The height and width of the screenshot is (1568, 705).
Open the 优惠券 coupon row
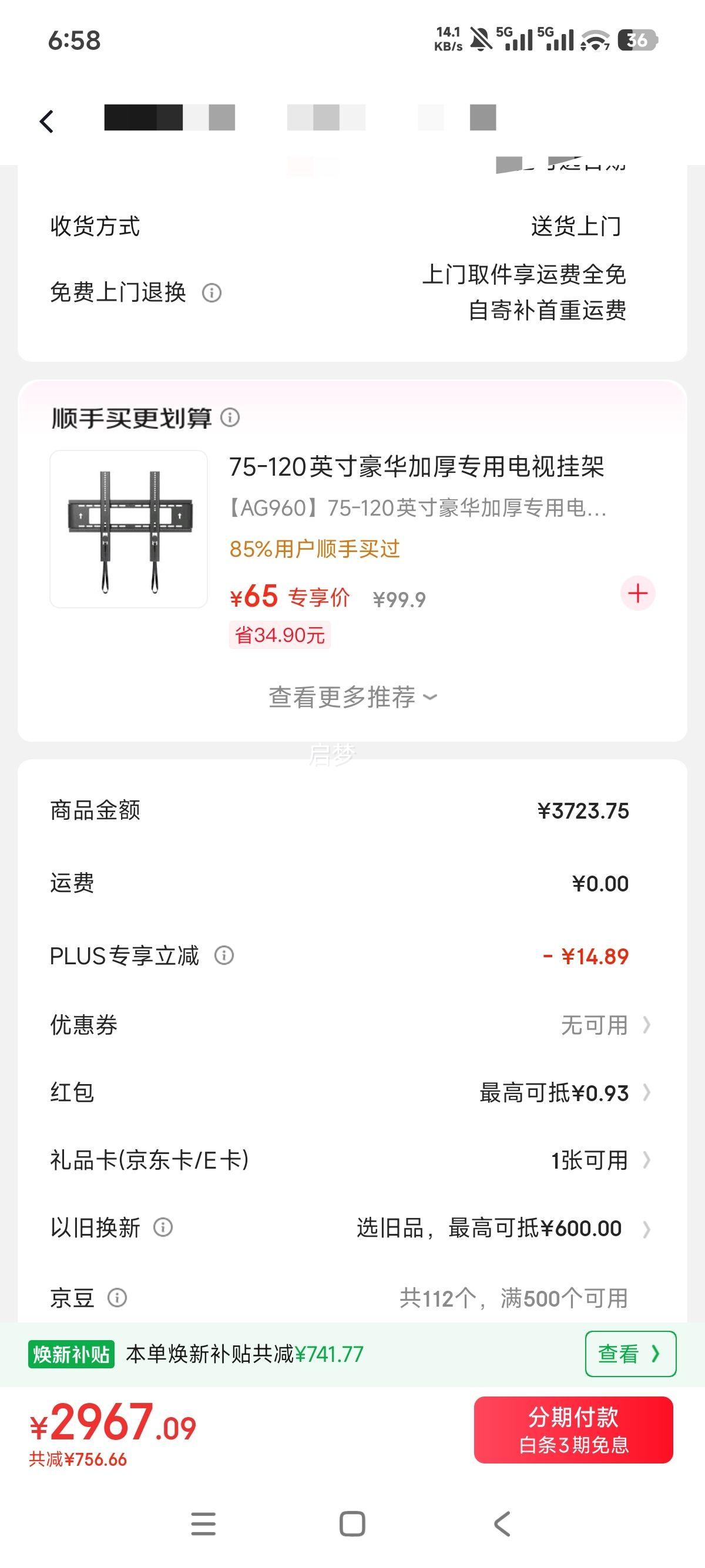tap(352, 1024)
